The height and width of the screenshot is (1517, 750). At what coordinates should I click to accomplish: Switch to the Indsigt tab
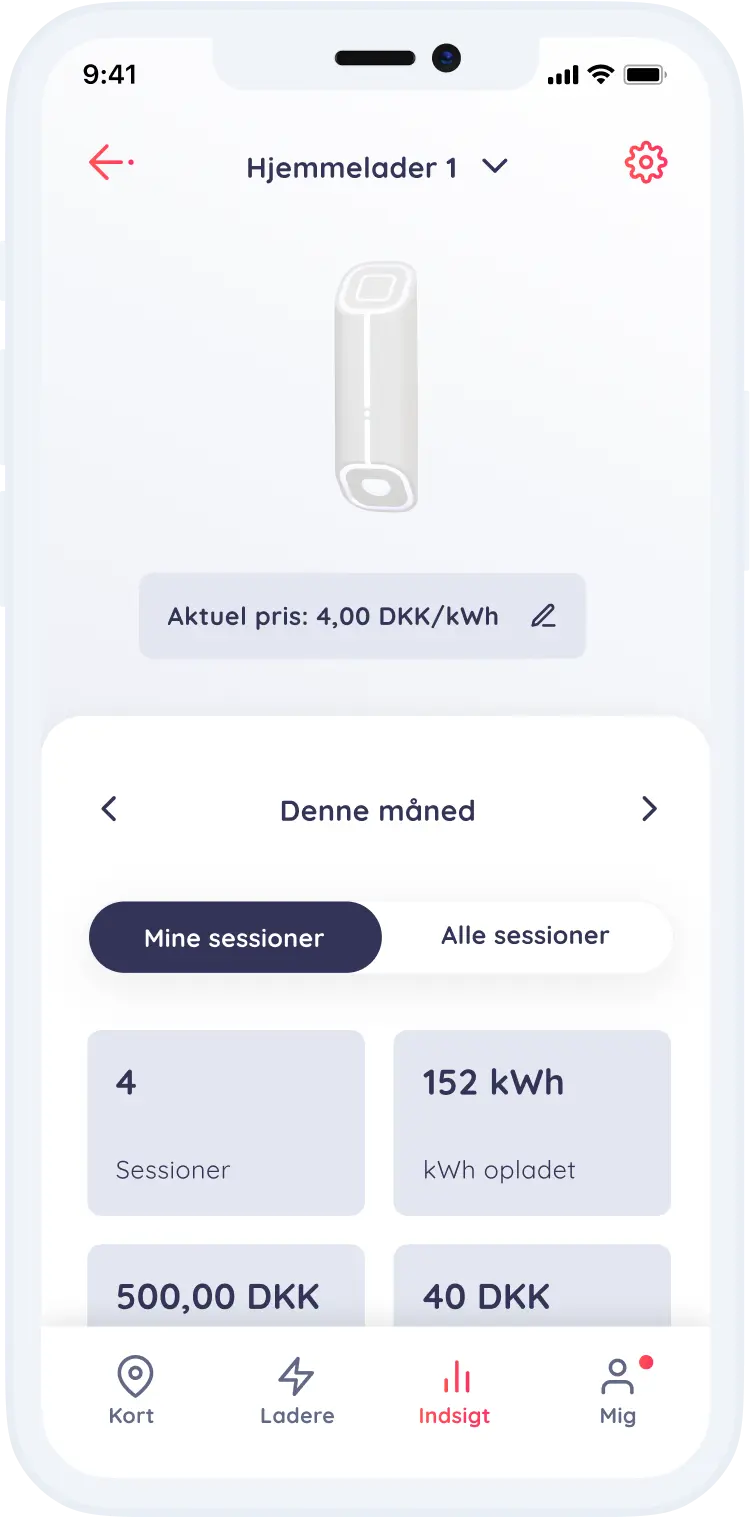point(455,1391)
